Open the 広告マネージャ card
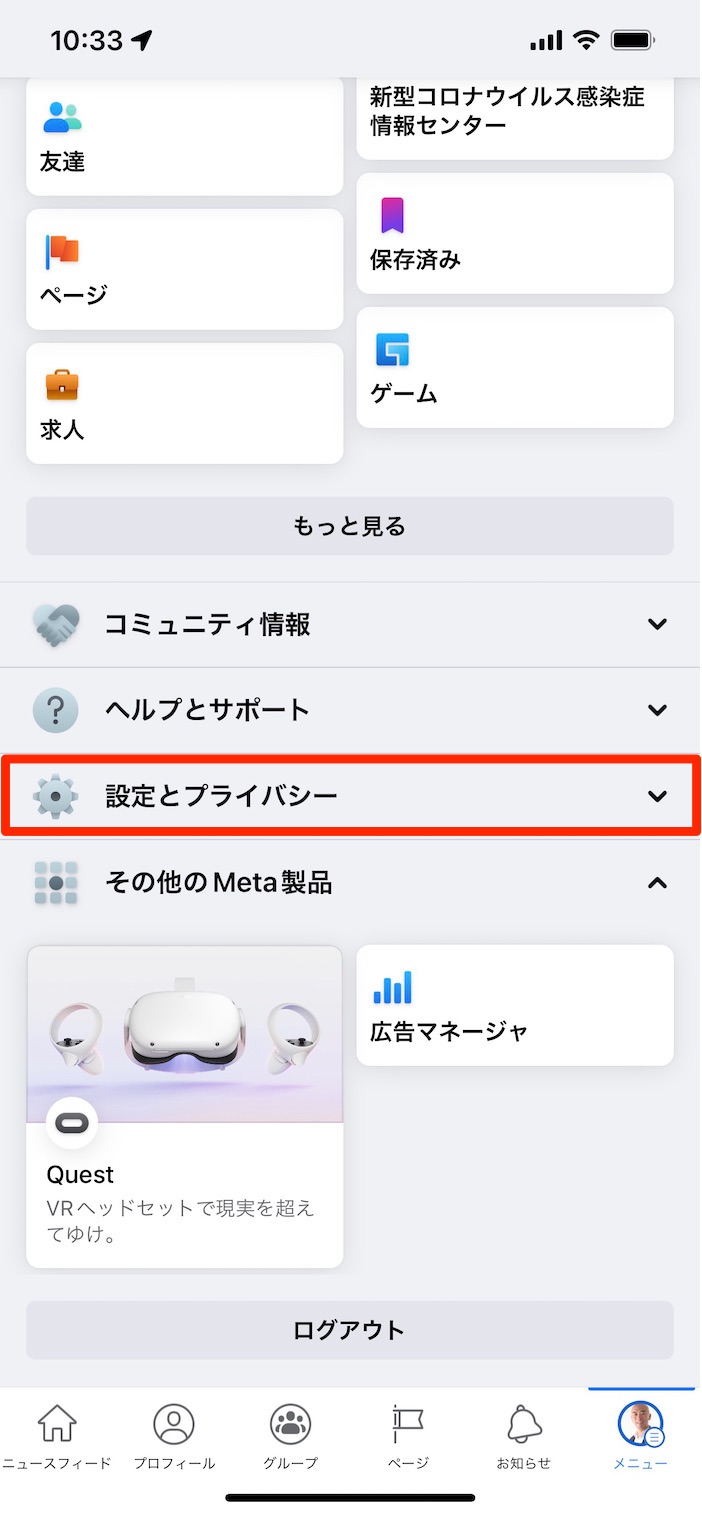Screen dimensions: 702x1515 pos(514,1005)
